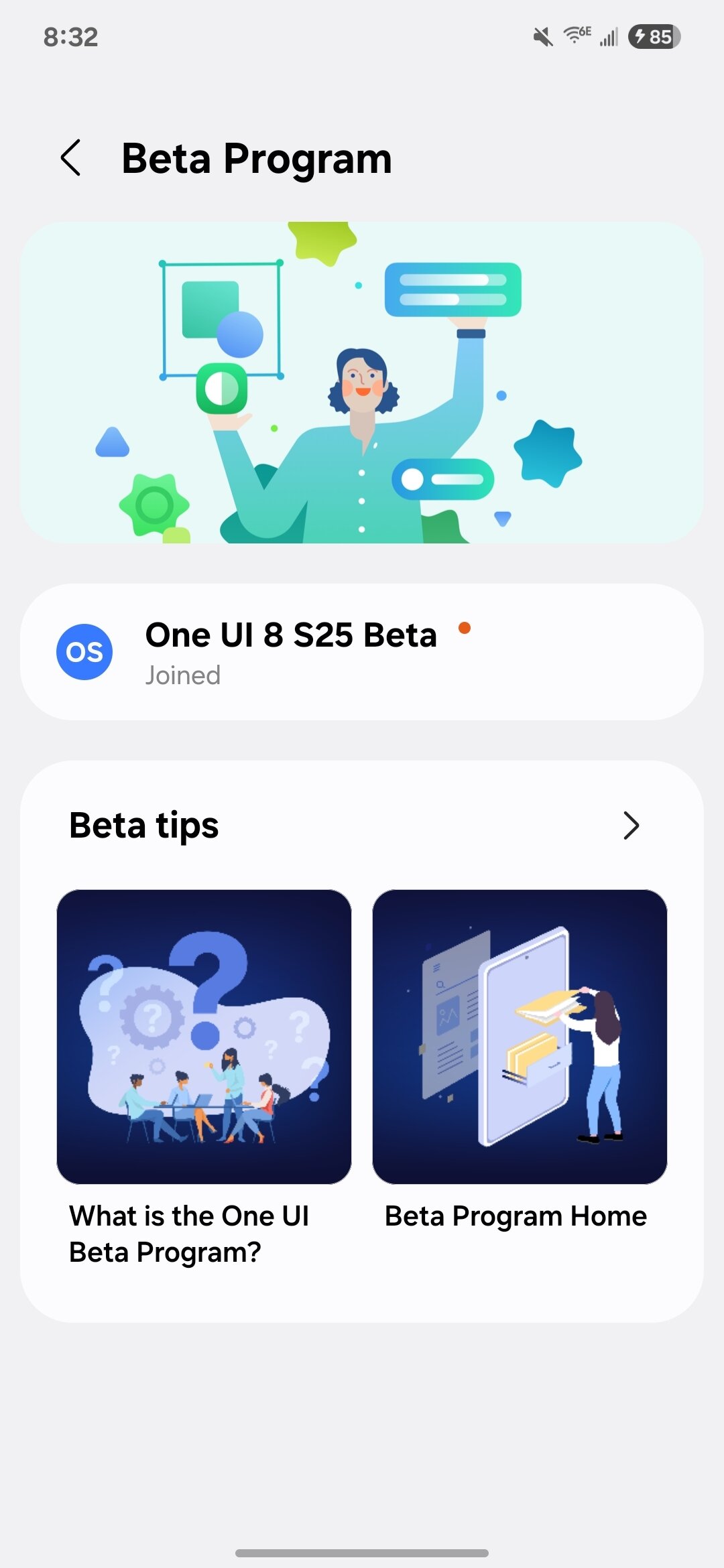Go back from Beta Program
724x1568 pixels.
coord(71,158)
